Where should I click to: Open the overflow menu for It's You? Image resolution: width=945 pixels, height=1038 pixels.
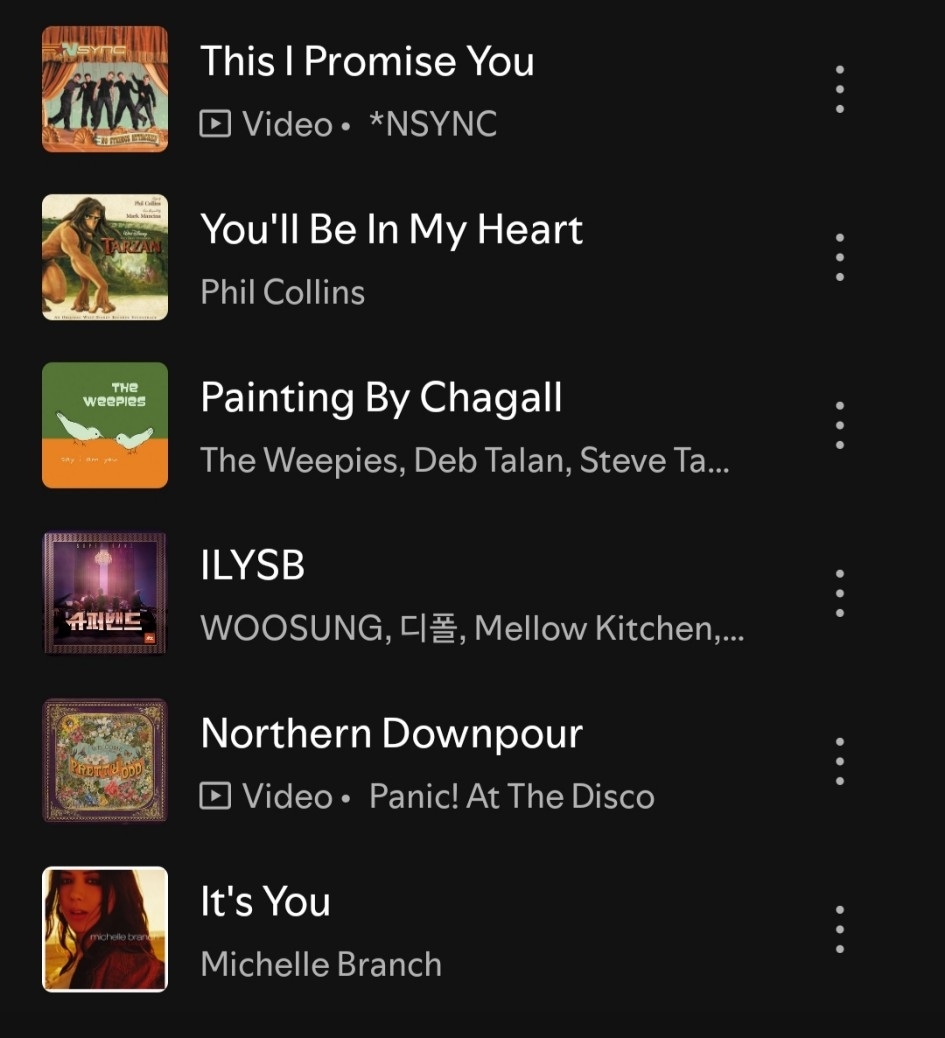click(x=839, y=929)
